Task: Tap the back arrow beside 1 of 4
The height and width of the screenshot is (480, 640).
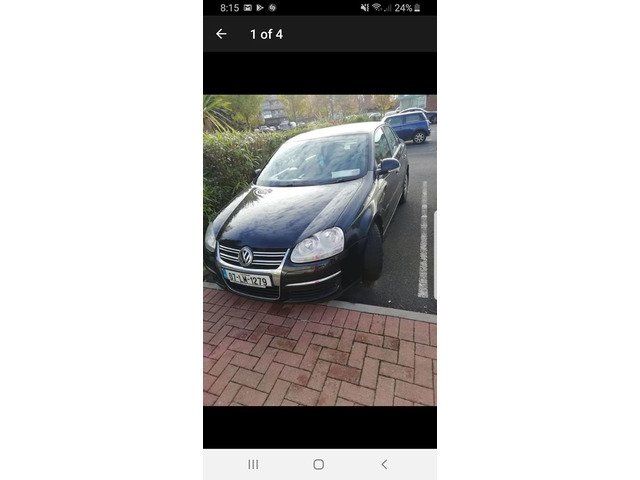Action: 221,34
